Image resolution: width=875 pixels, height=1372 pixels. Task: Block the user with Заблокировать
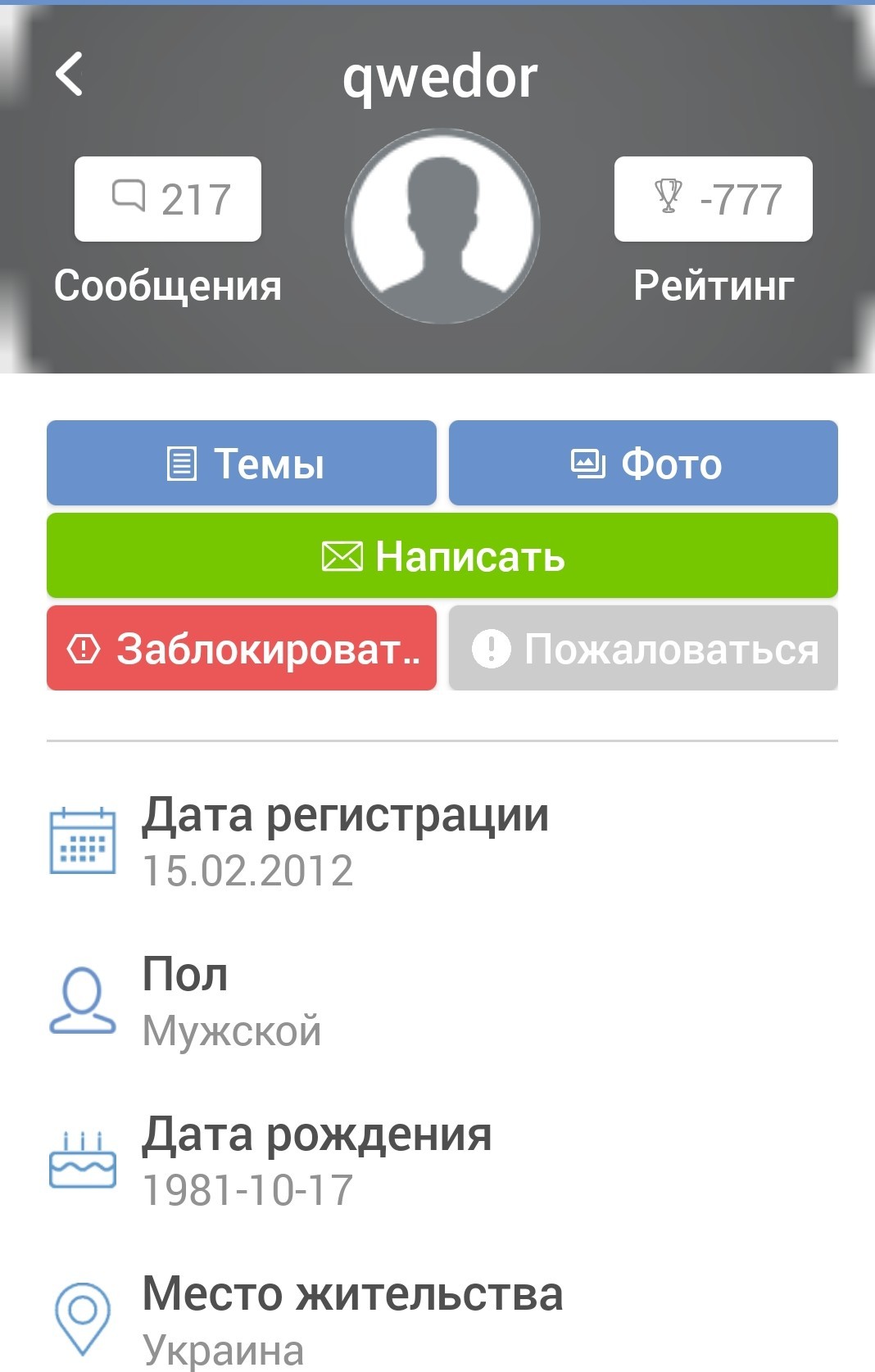click(x=242, y=648)
